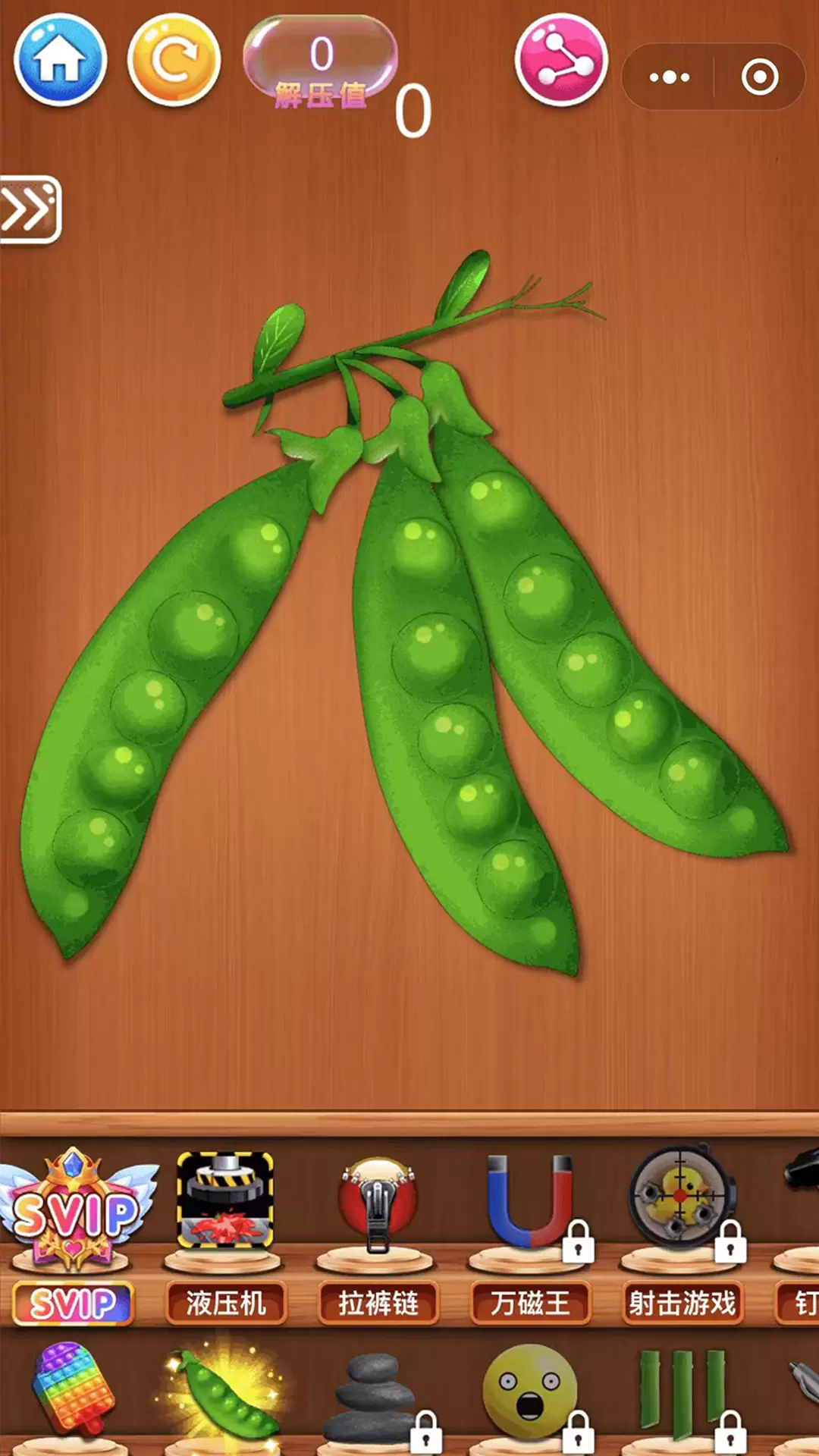Viewport: 819px width, 1456px height.
Task: Expand the side panel double-arrow tab
Action: 30,210
